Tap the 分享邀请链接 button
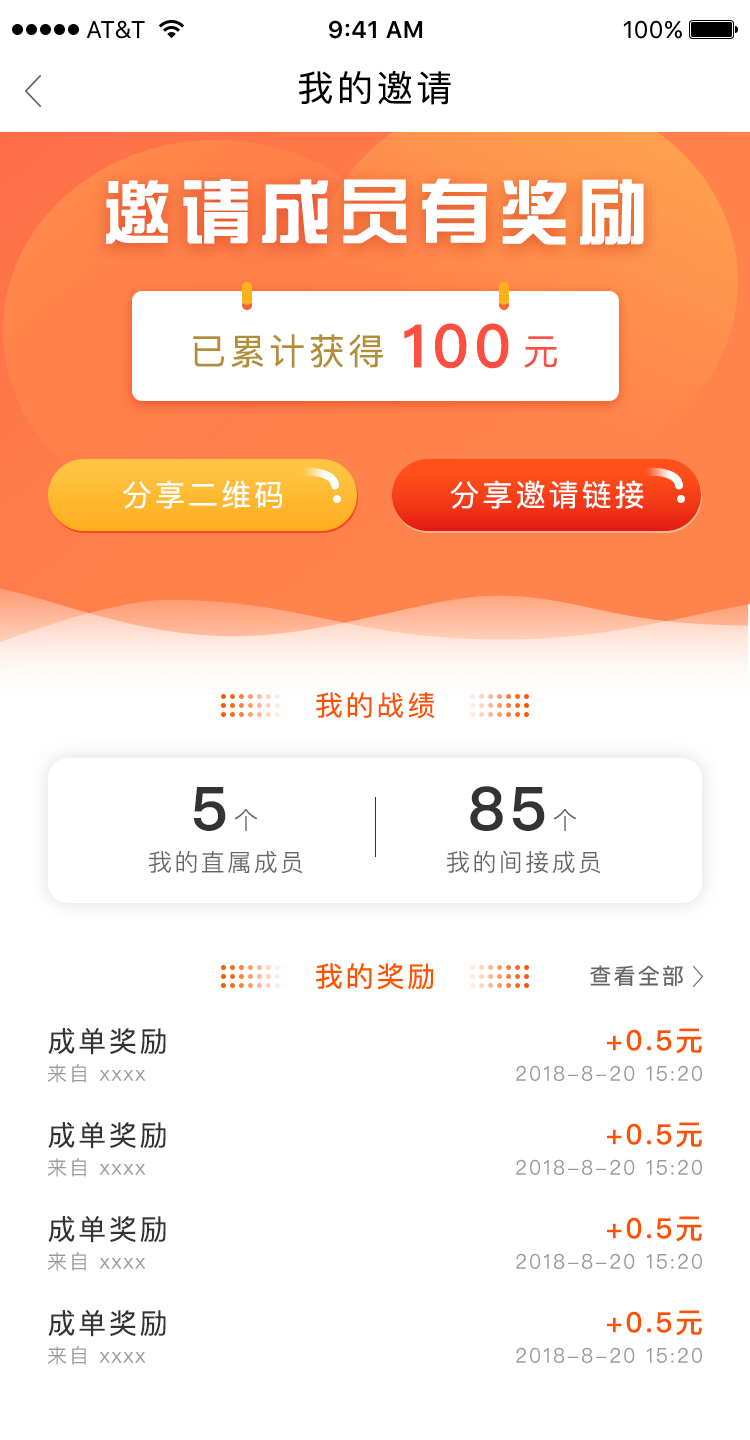 coord(547,495)
